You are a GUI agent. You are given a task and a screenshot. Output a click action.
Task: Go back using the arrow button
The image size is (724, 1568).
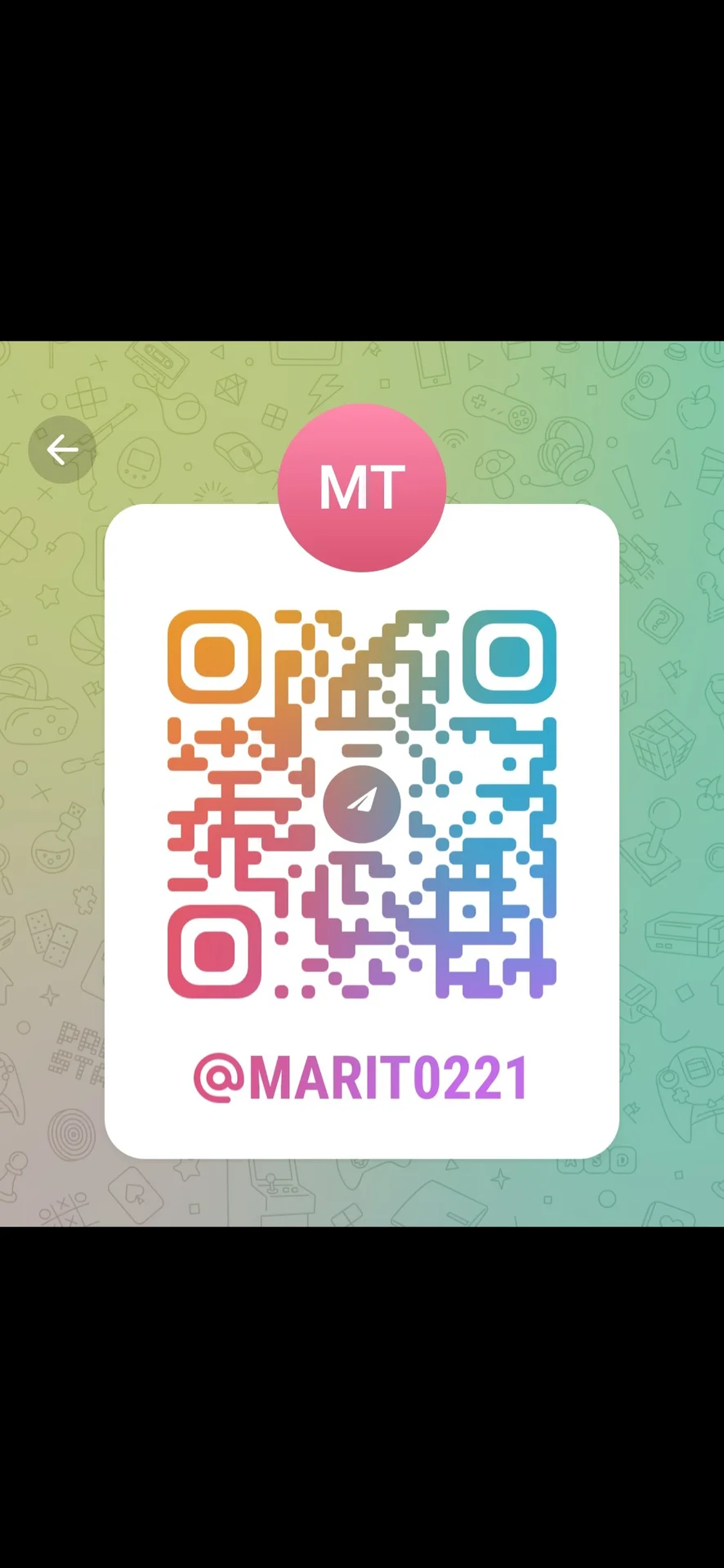(62, 449)
